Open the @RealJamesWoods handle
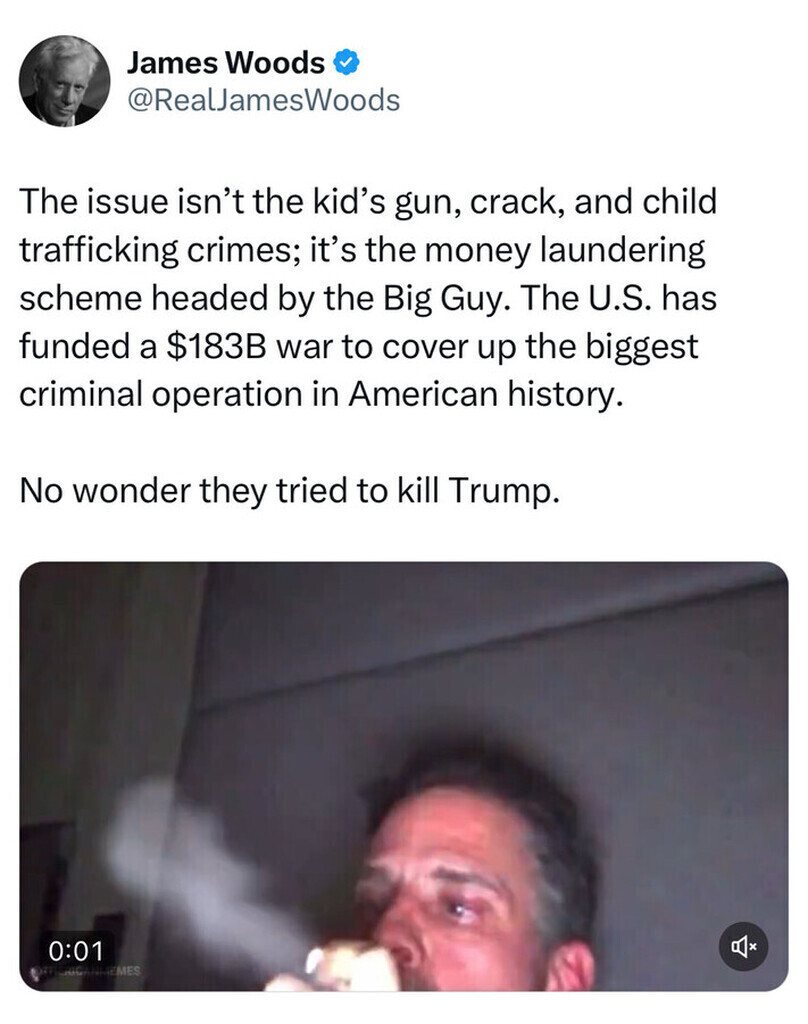808x1024 pixels. click(x=263, y=100)
